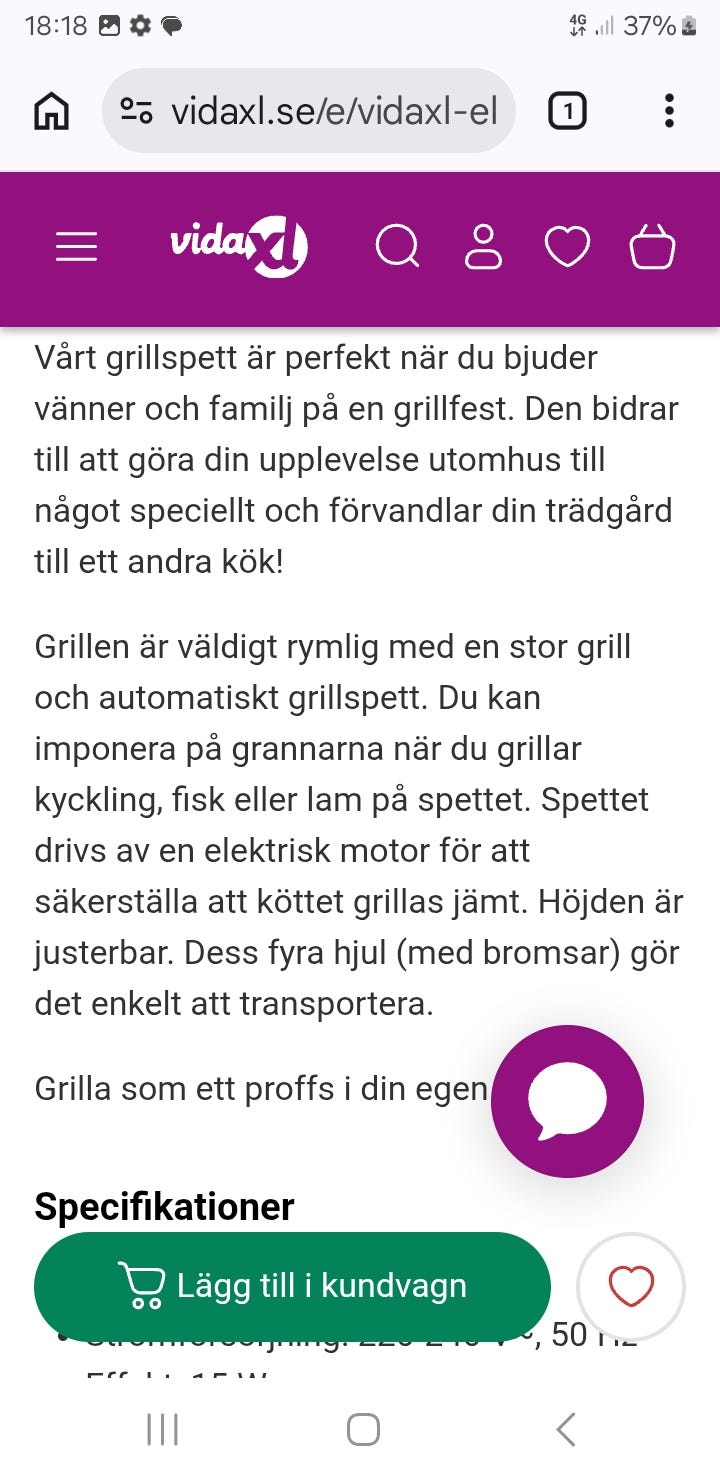Open the purple chat bubble
Viewport: 720px width, 1480px height.
[x=567, y=1100]
